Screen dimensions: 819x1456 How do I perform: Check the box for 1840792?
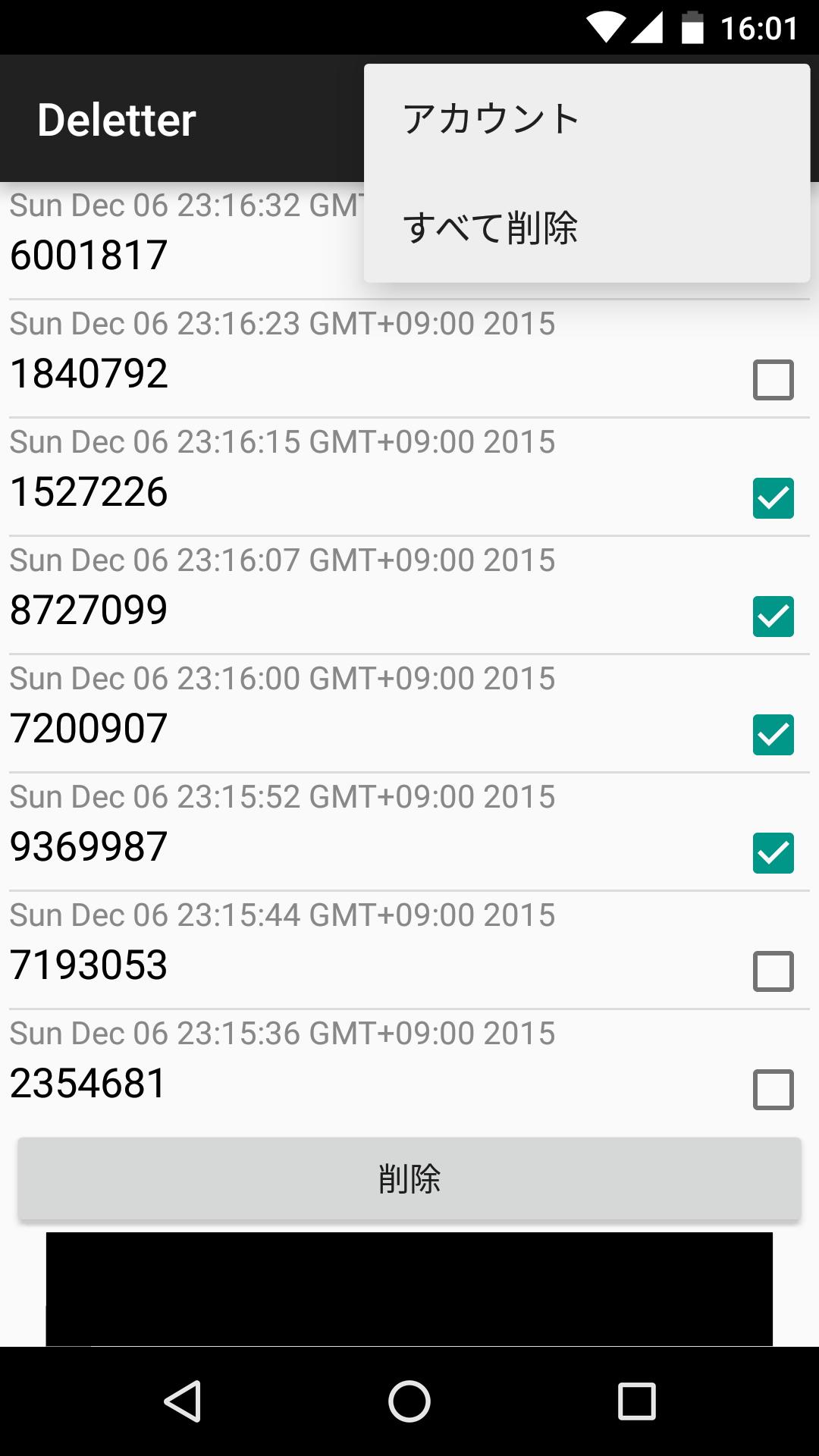point(773,379)
